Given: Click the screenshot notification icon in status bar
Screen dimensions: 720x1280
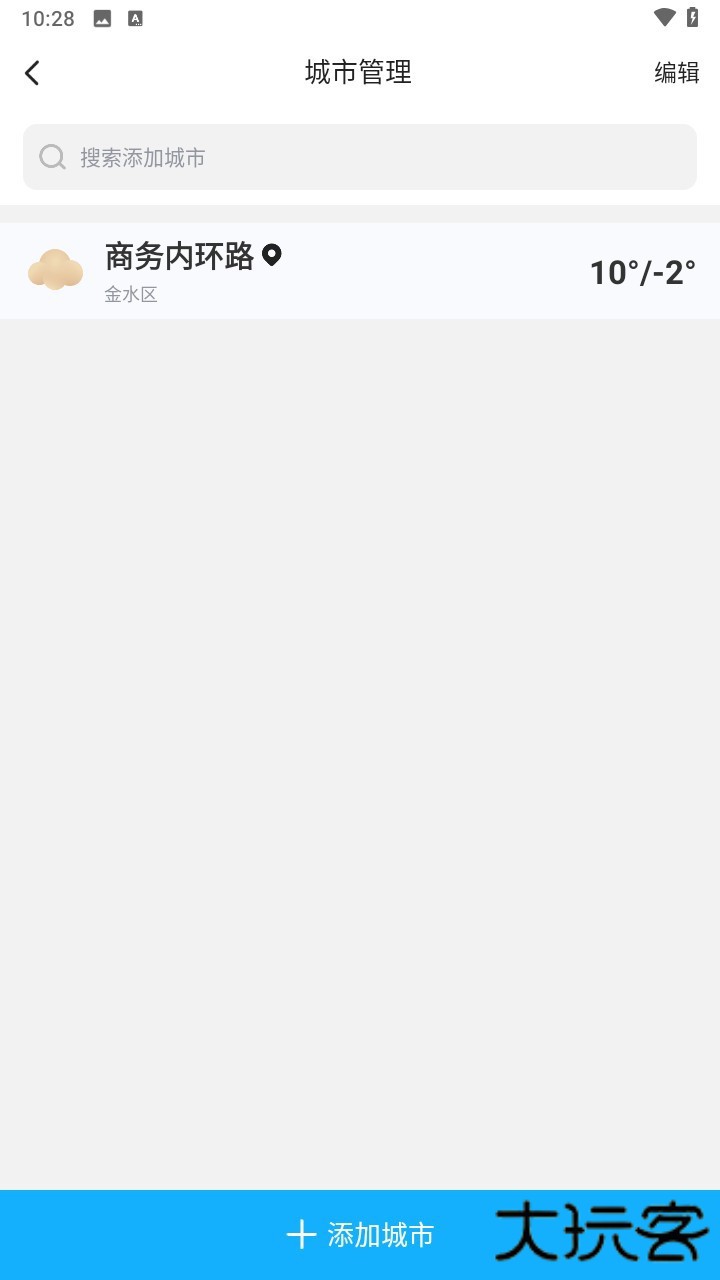Looking at the screenshot, I should pyautogui.click(x=101, y=17).
